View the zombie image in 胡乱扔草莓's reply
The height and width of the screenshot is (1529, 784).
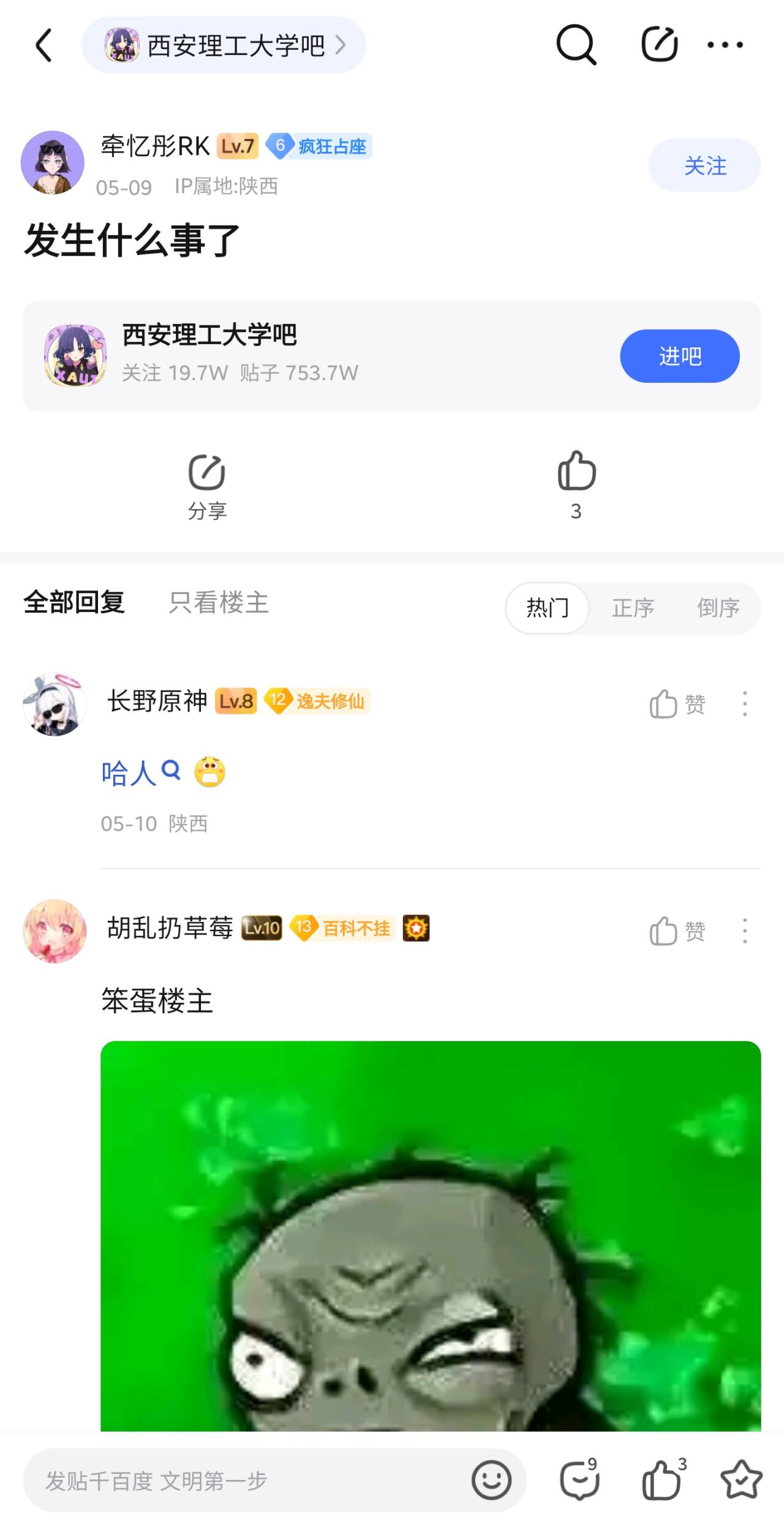(431, 1236)
